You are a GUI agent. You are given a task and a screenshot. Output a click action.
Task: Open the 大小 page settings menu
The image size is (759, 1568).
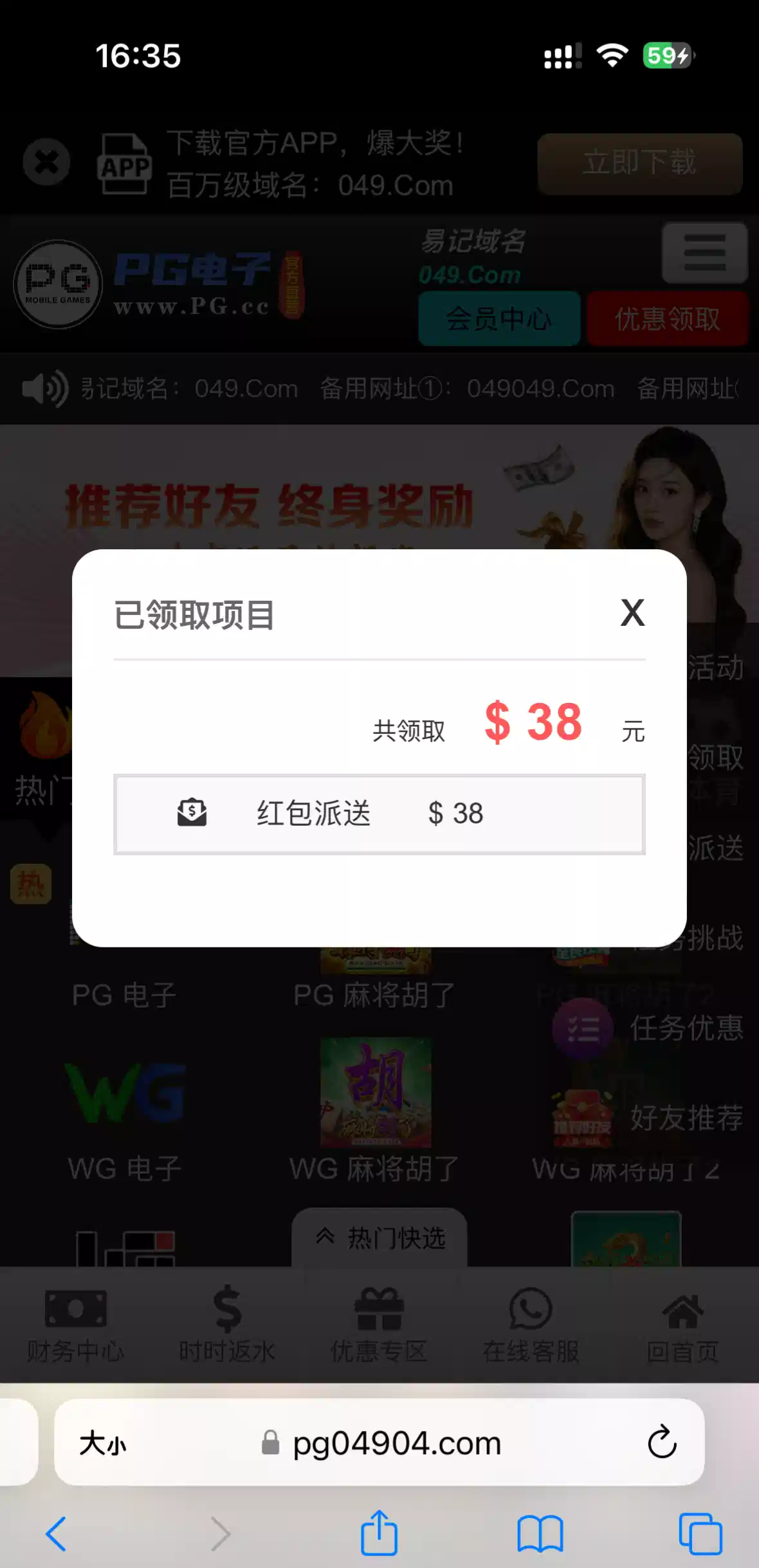click(103, 1443)
